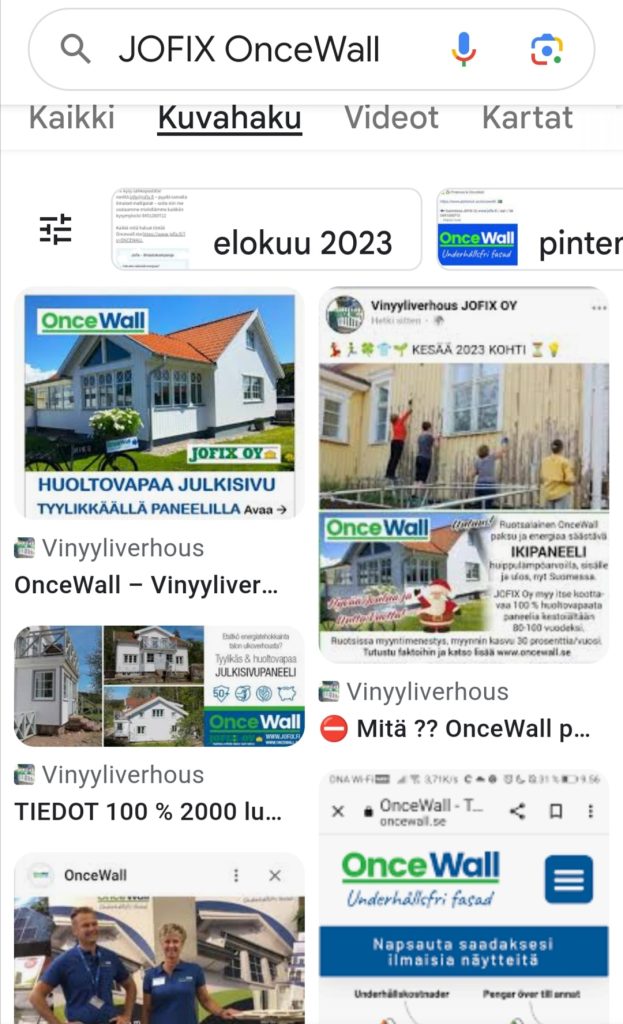Start a voice search with the microphone

(x=463, y=49)
